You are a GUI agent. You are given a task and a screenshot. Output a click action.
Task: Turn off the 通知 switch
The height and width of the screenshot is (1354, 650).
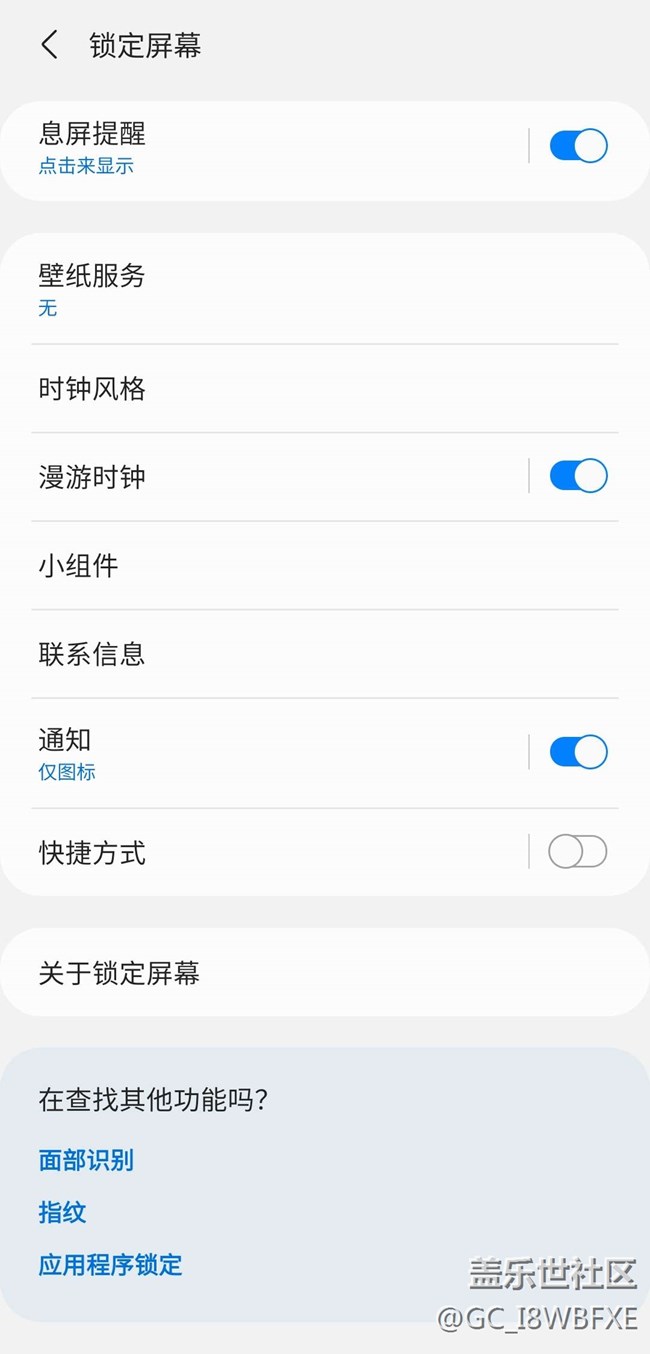click(x=578, y=752)
